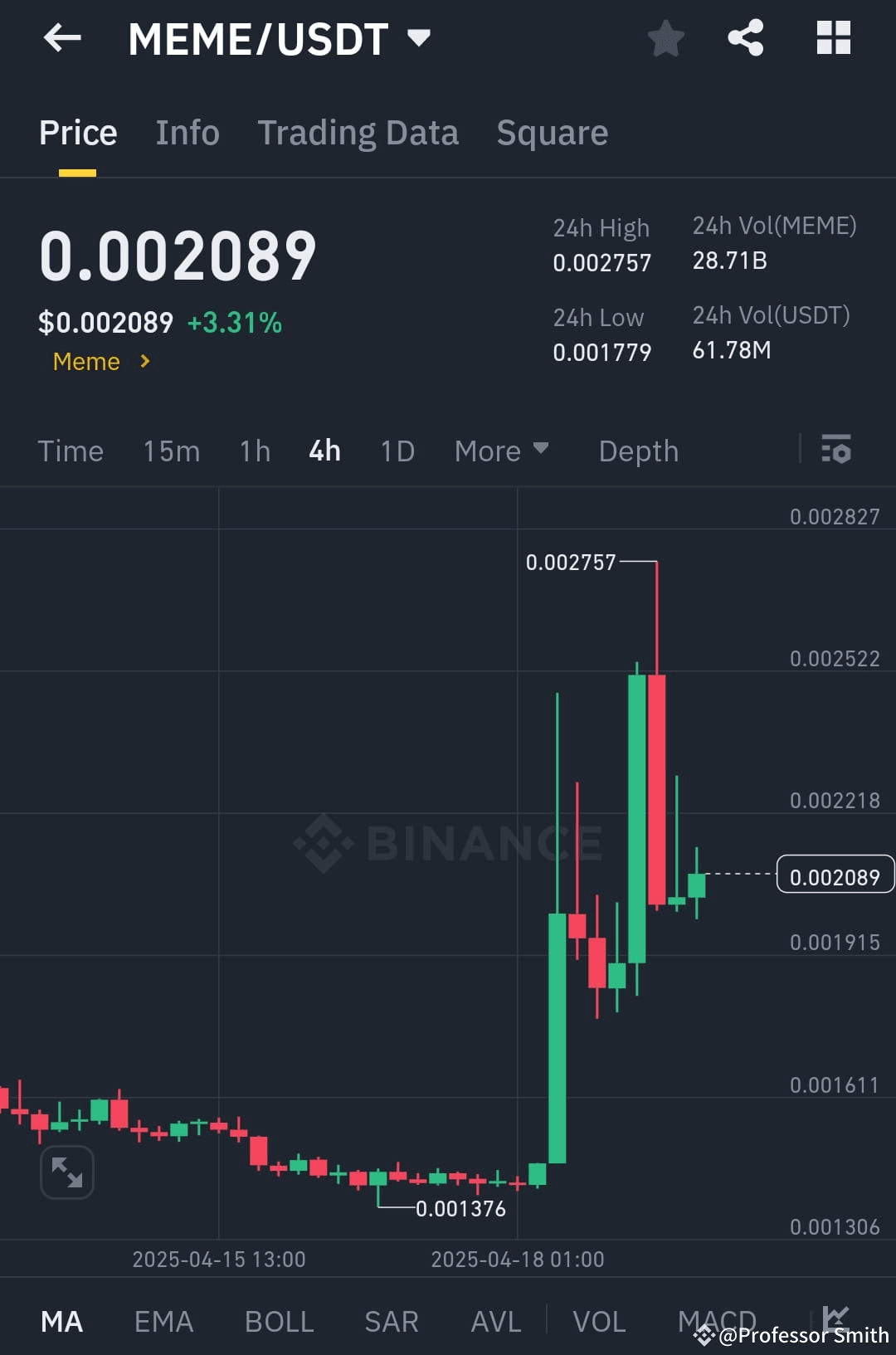This screenshot has height=1355, width=896.
Task: Open the Info tab
Action: (187, 133)
